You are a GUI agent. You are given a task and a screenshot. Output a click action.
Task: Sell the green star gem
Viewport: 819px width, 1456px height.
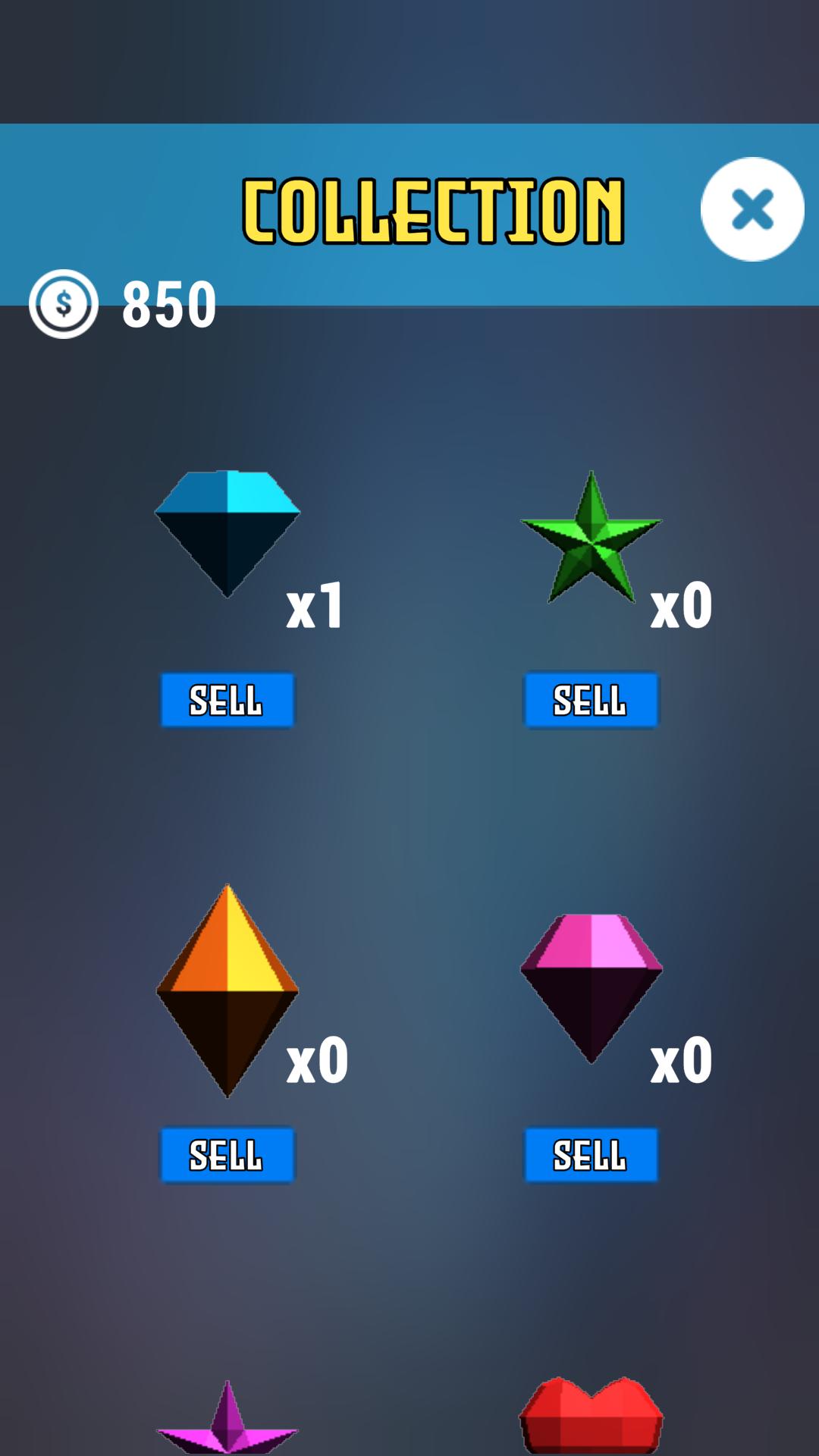591,700
